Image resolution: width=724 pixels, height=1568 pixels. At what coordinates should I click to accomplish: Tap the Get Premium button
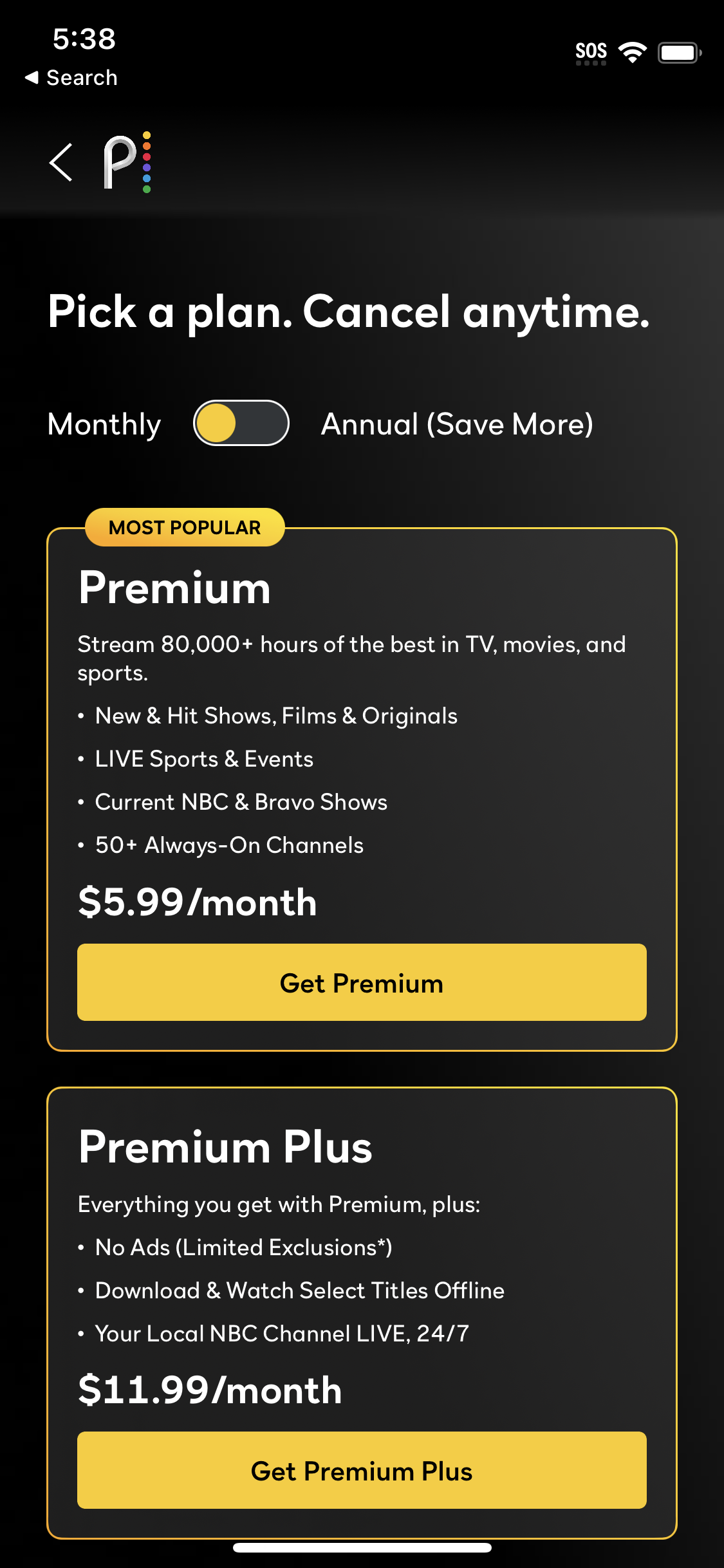[362, 982]
